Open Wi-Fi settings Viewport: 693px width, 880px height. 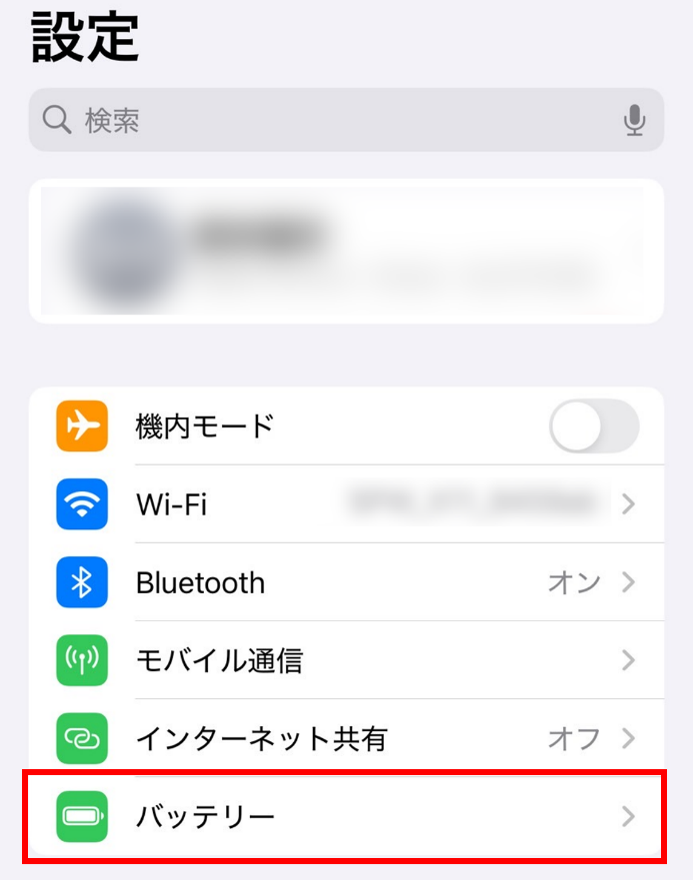pyautogui.click(x=346, y=504)
